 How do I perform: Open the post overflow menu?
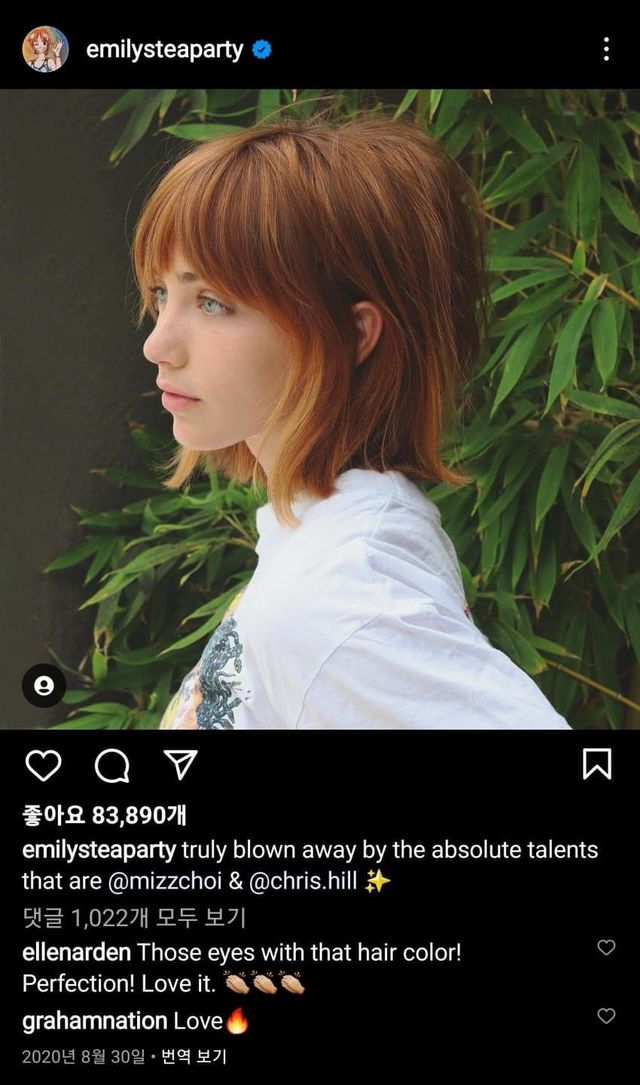[x=606, y=49]
